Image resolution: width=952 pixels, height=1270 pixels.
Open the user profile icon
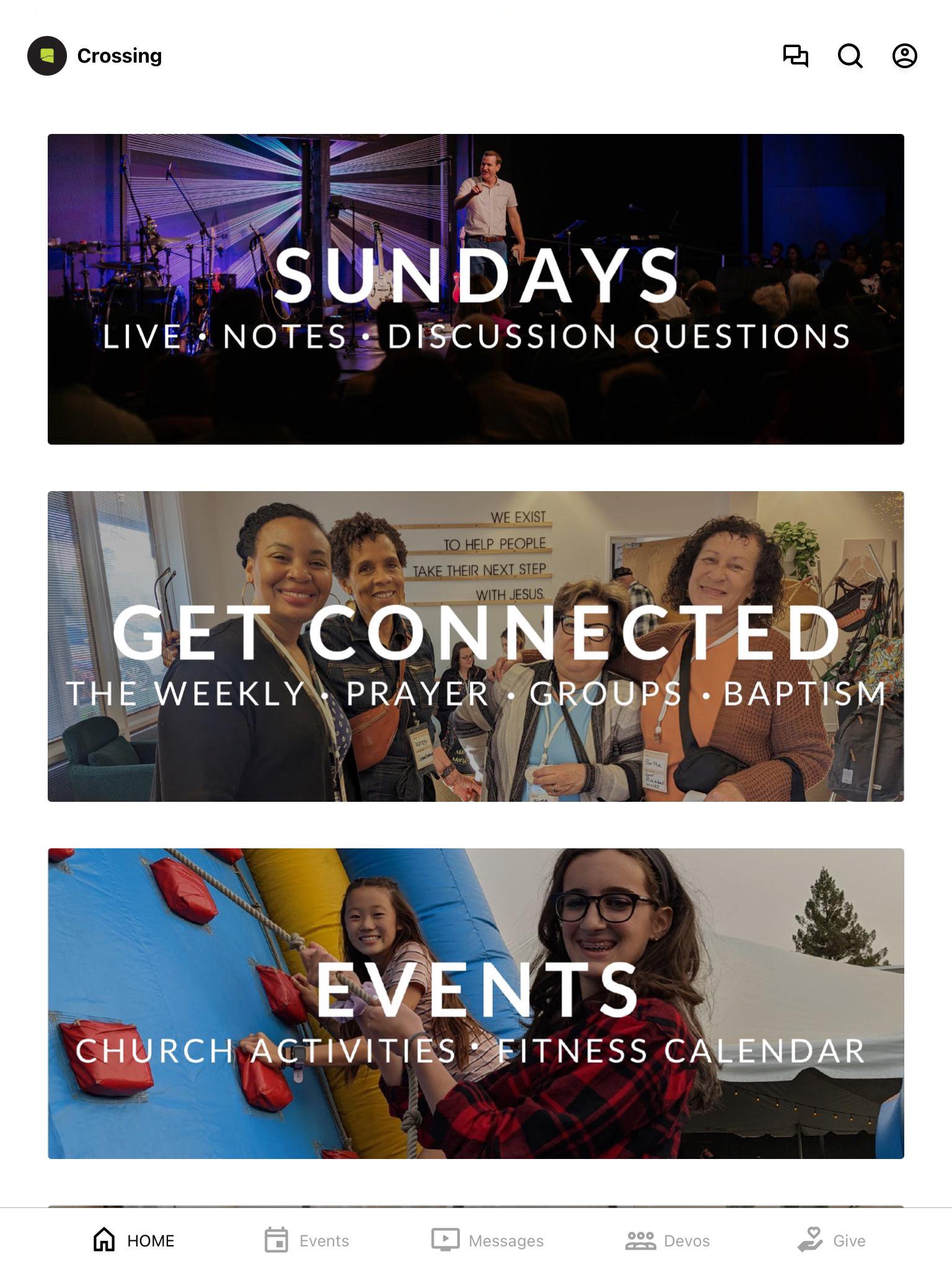point(904,56)
